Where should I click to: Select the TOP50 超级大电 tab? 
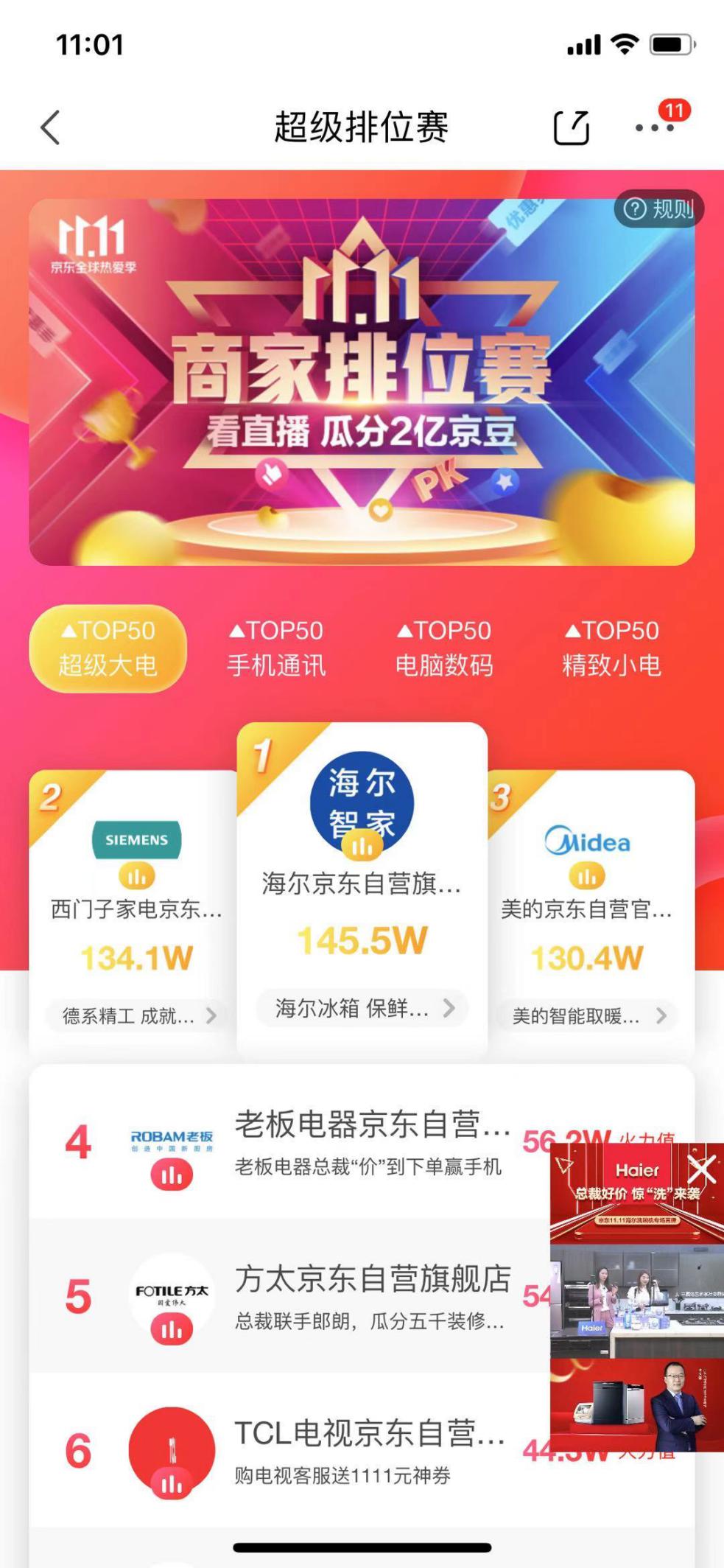tap(108, 648)
